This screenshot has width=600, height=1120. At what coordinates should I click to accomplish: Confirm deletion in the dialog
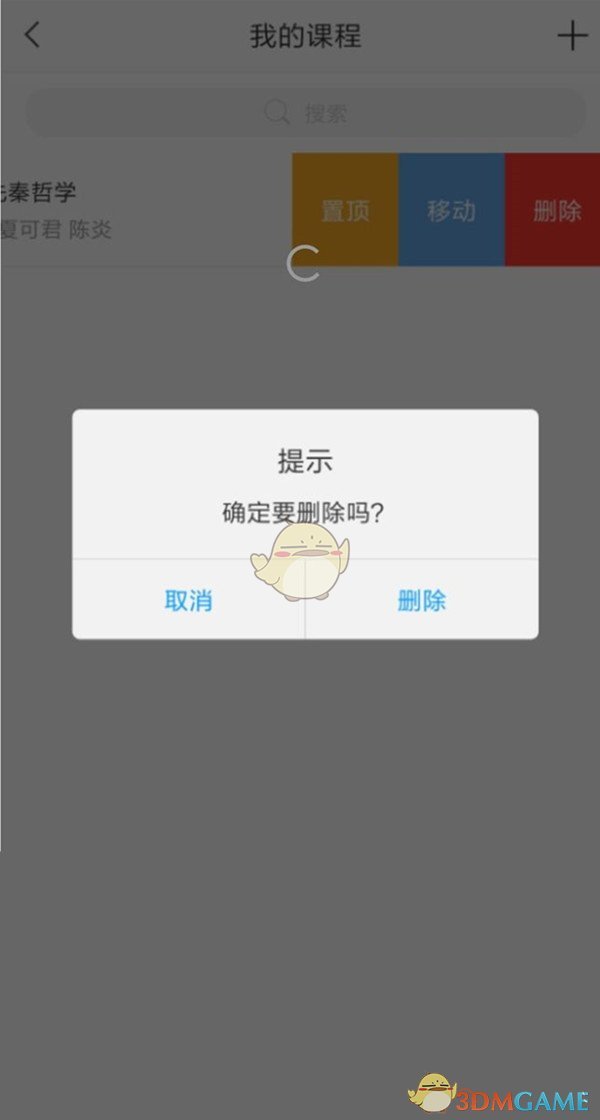click(421, 600)
